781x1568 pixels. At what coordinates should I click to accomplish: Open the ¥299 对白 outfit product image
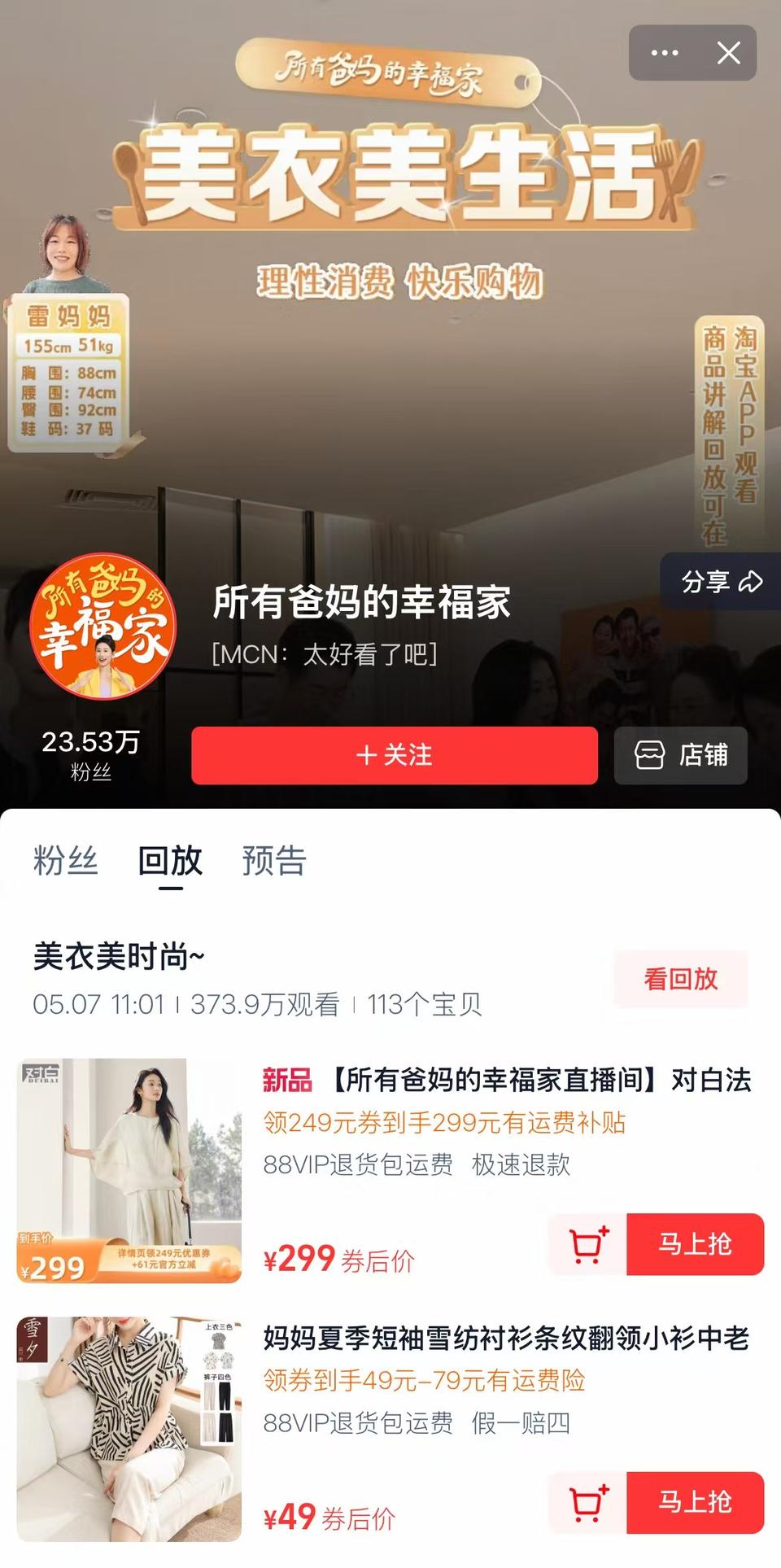pyautogui.click(x=129, y=1170)
